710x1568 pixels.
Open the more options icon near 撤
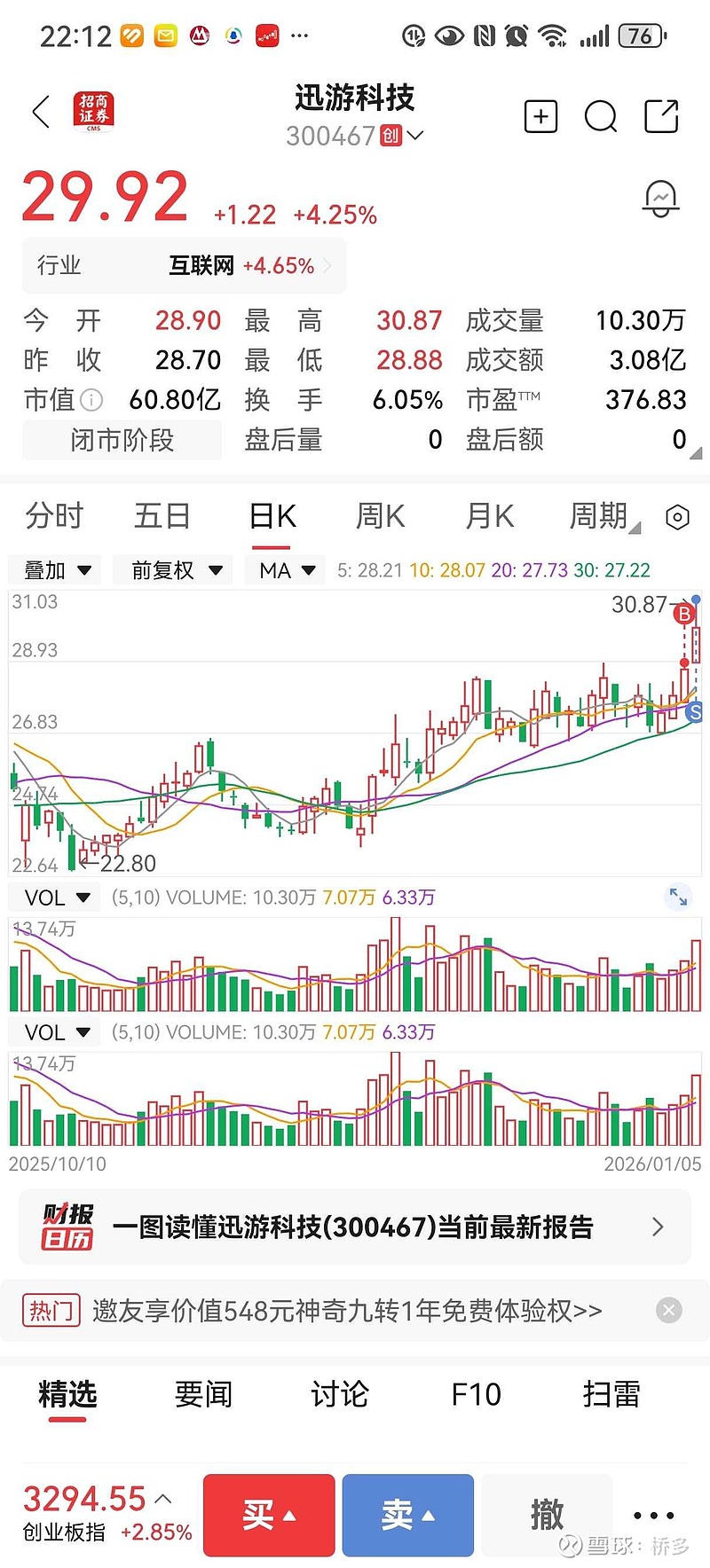(653, 1515)
